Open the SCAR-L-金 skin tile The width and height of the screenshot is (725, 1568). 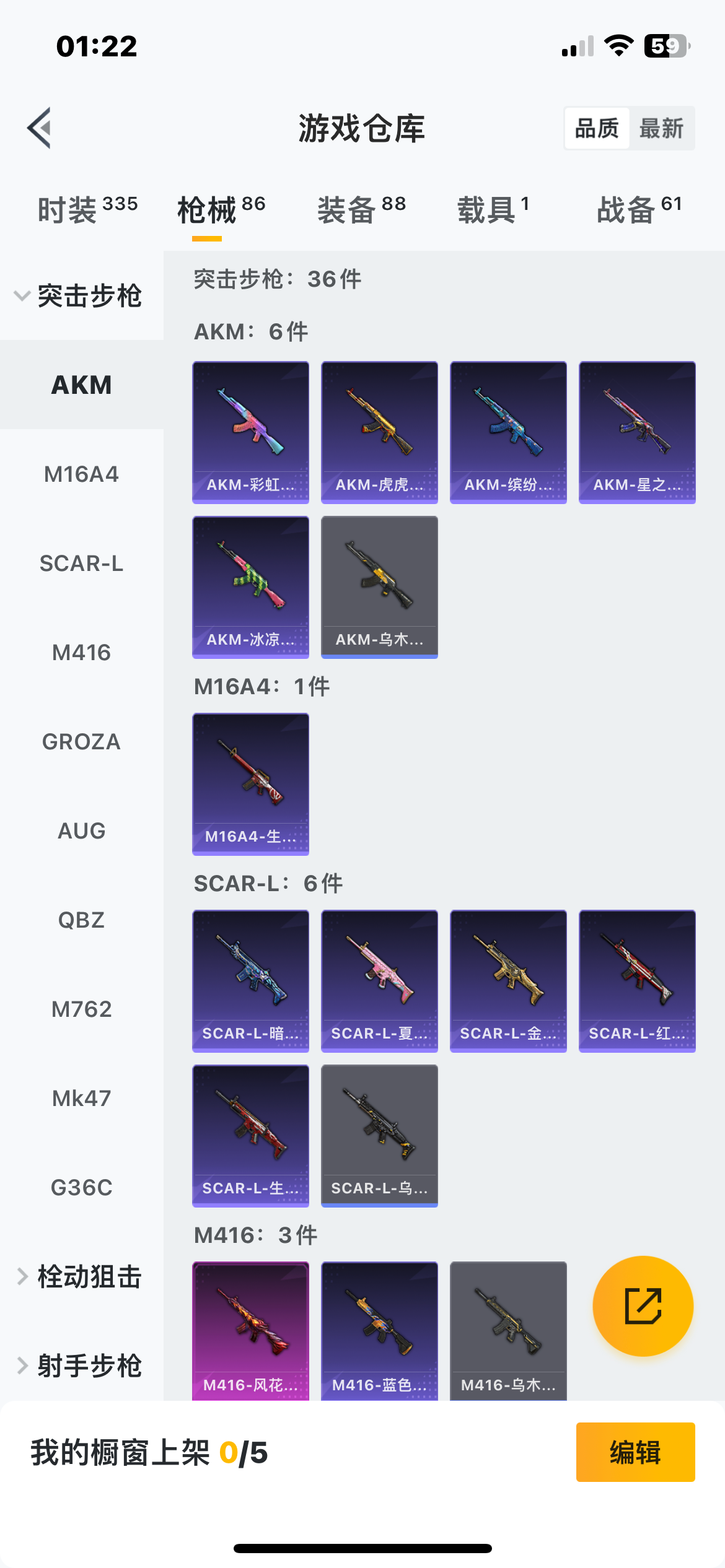point(508,981)
